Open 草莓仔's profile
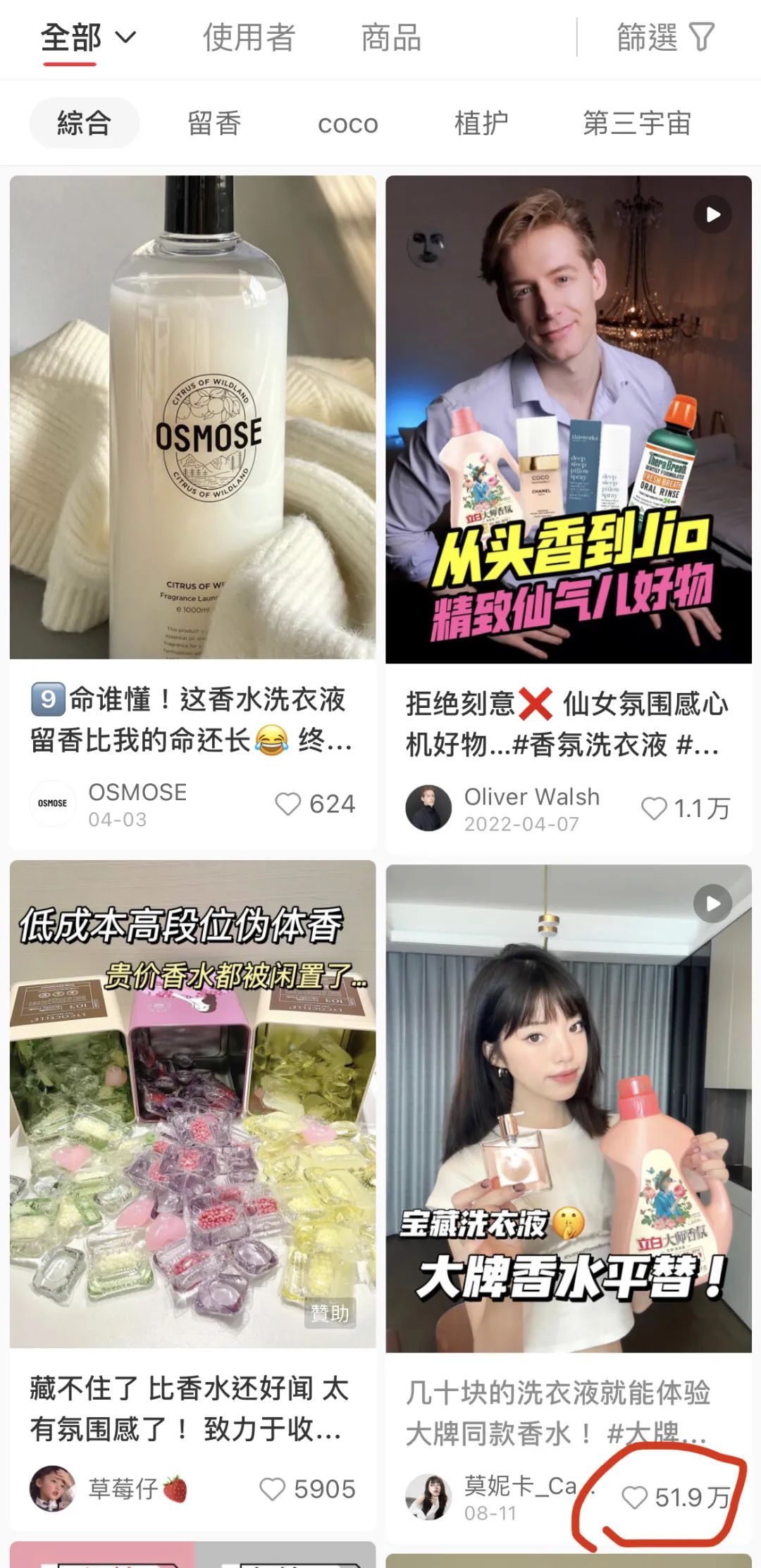This screenshot has width=761, height=1568. click(53, 1488)
